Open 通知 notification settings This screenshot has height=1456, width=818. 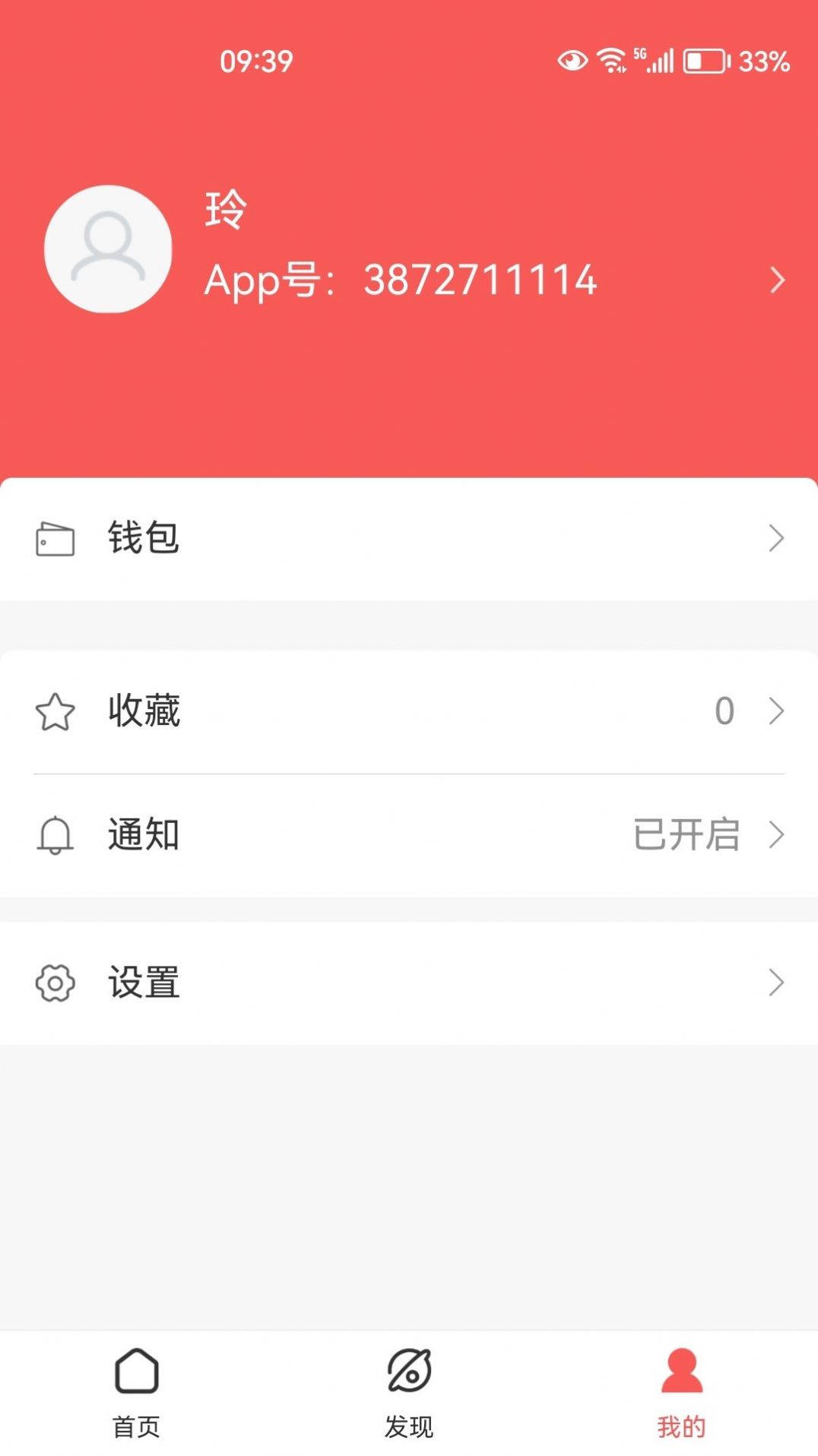(409, 835)
